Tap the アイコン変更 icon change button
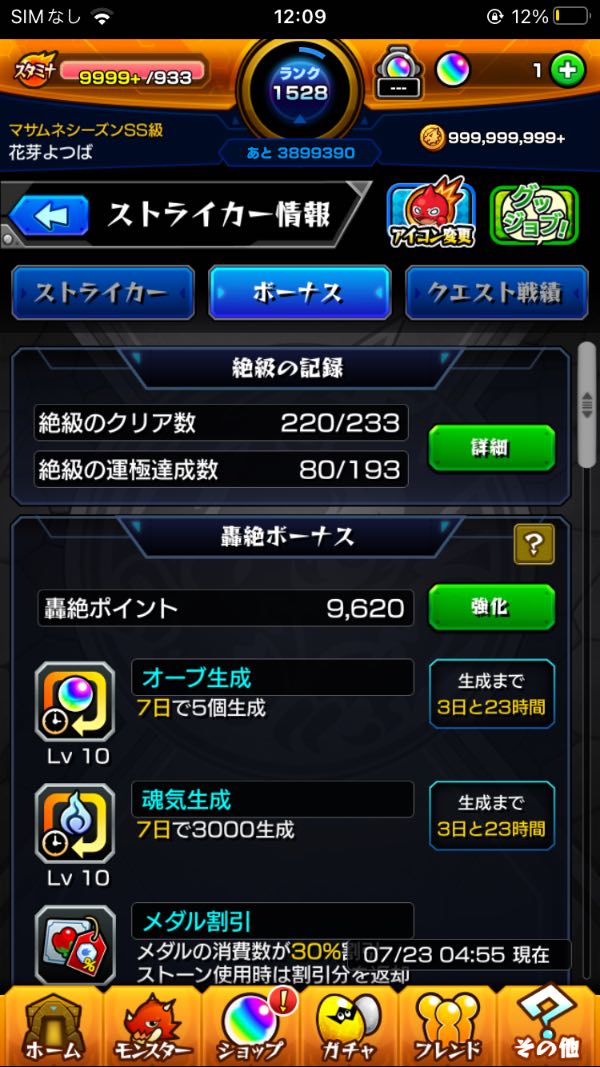This screenshot has width=600, height=1067. [430, 214]
